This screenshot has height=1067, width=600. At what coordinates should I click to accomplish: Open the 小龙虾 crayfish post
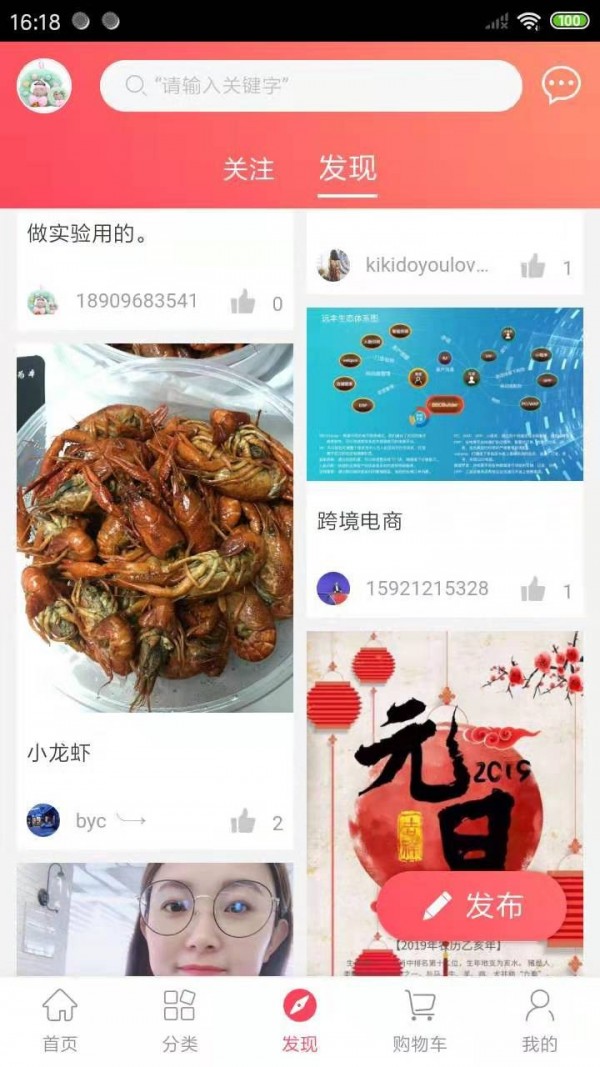[x=155, y=528]
